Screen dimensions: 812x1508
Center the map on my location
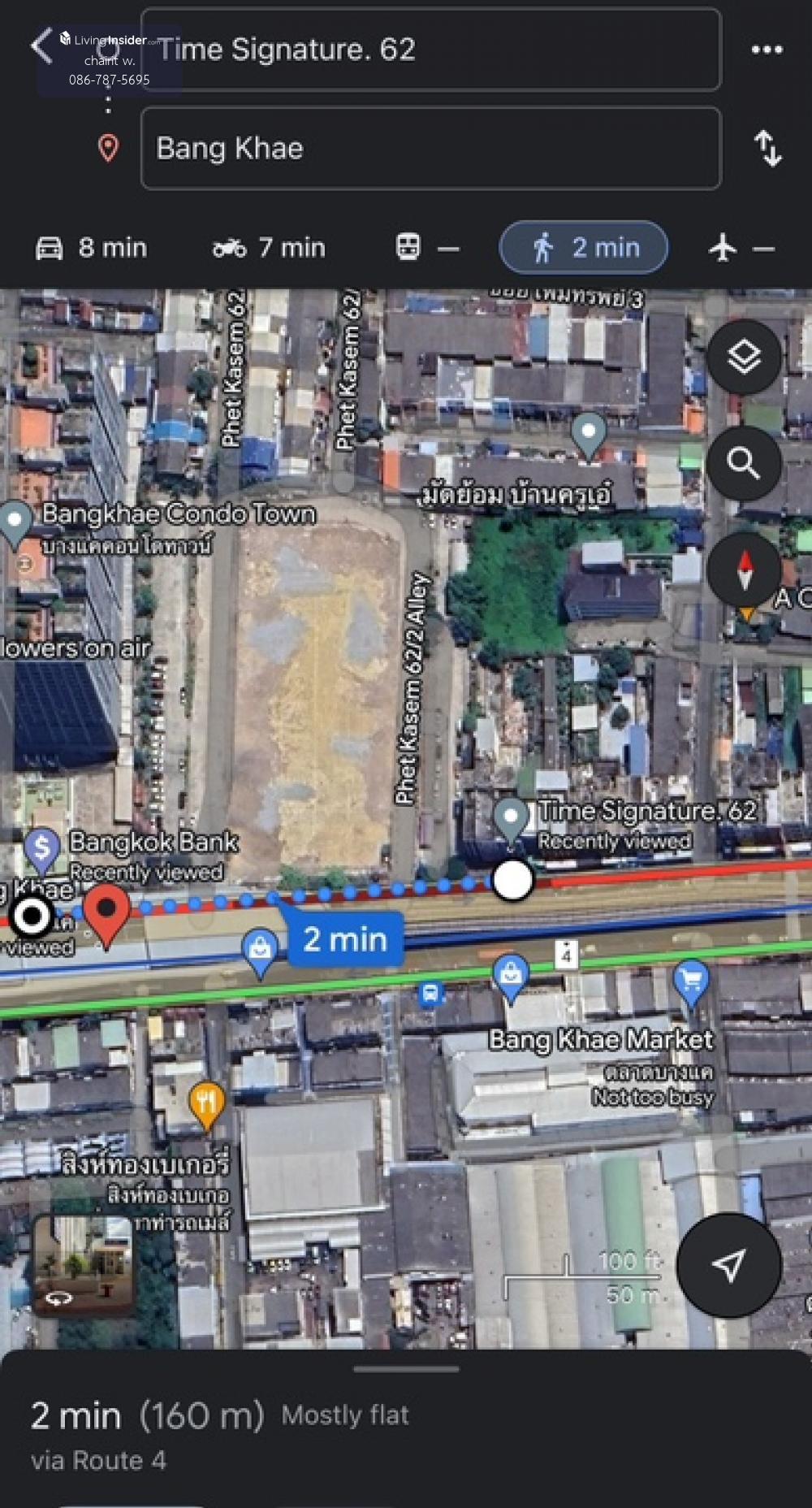pos(728,1264)
